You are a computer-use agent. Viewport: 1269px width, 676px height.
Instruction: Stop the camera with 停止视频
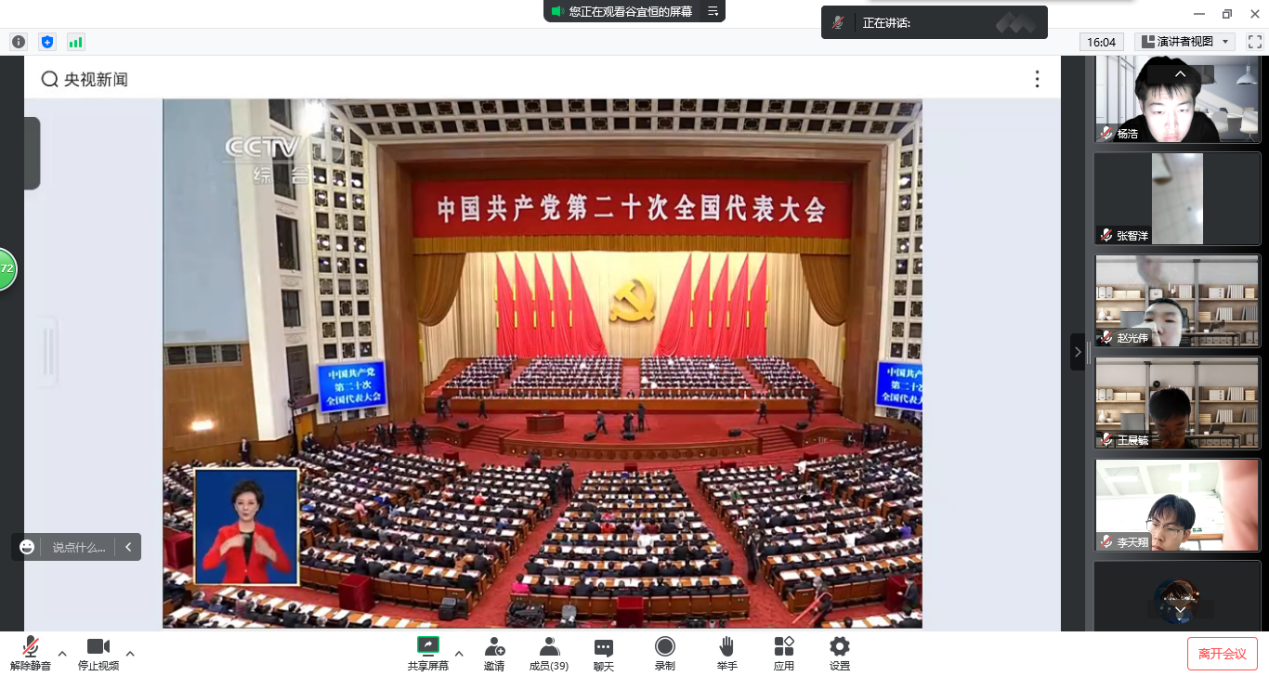point(98,652)
